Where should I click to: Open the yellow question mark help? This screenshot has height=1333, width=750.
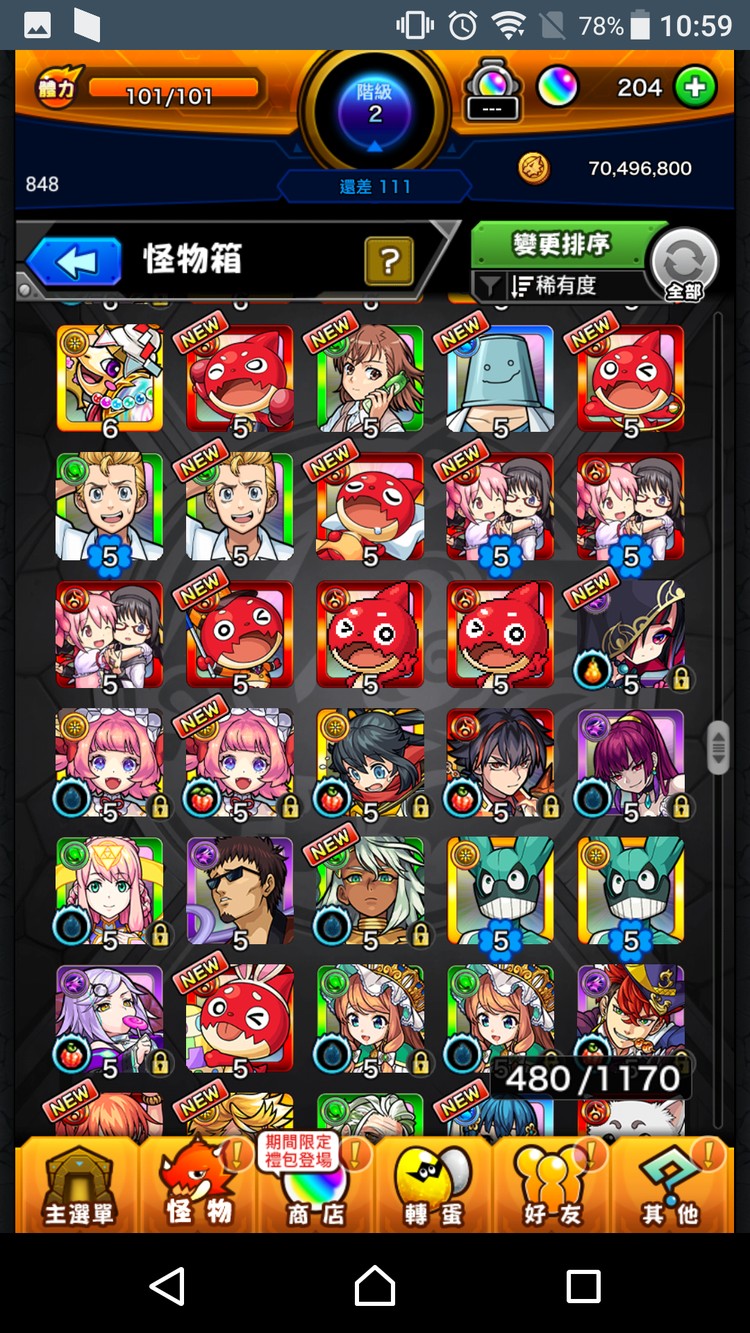(390, 261)
